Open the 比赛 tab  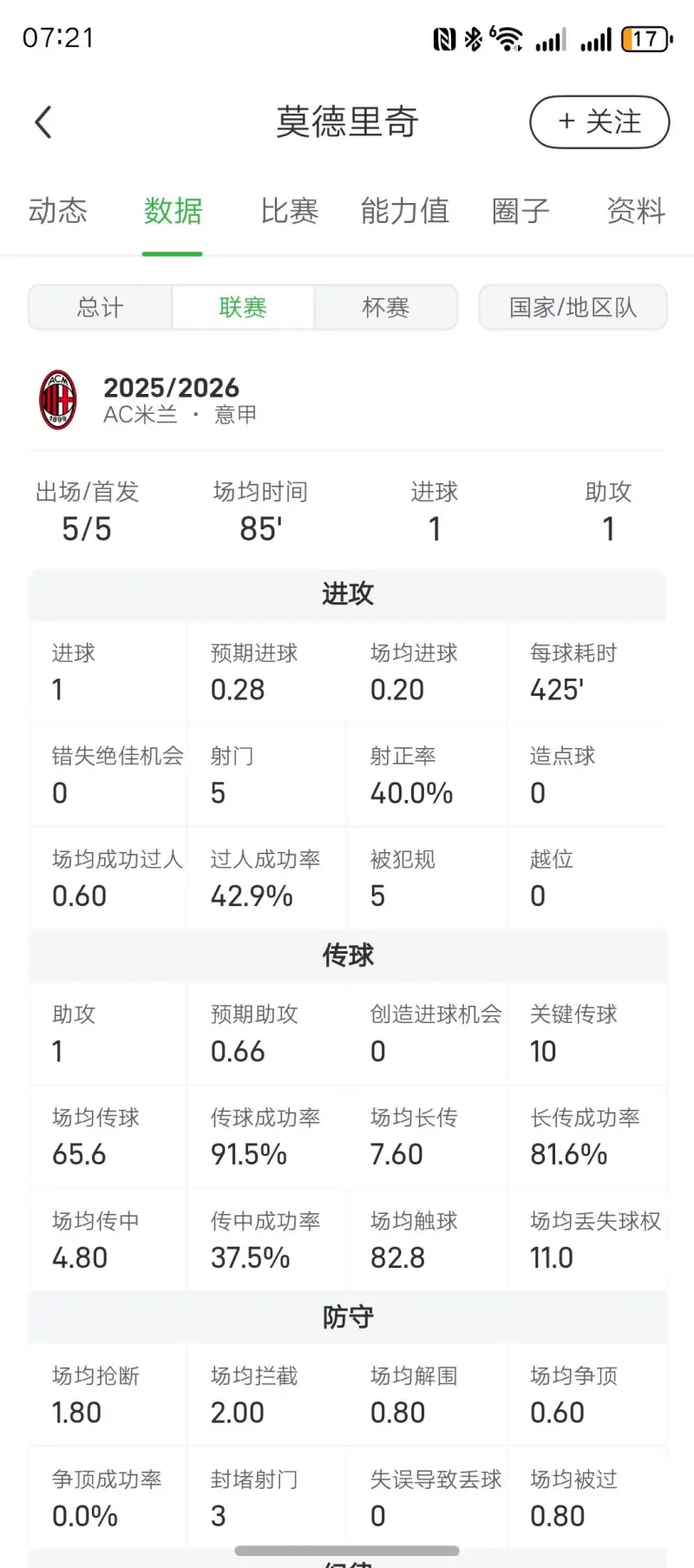(x=290, y=211)
